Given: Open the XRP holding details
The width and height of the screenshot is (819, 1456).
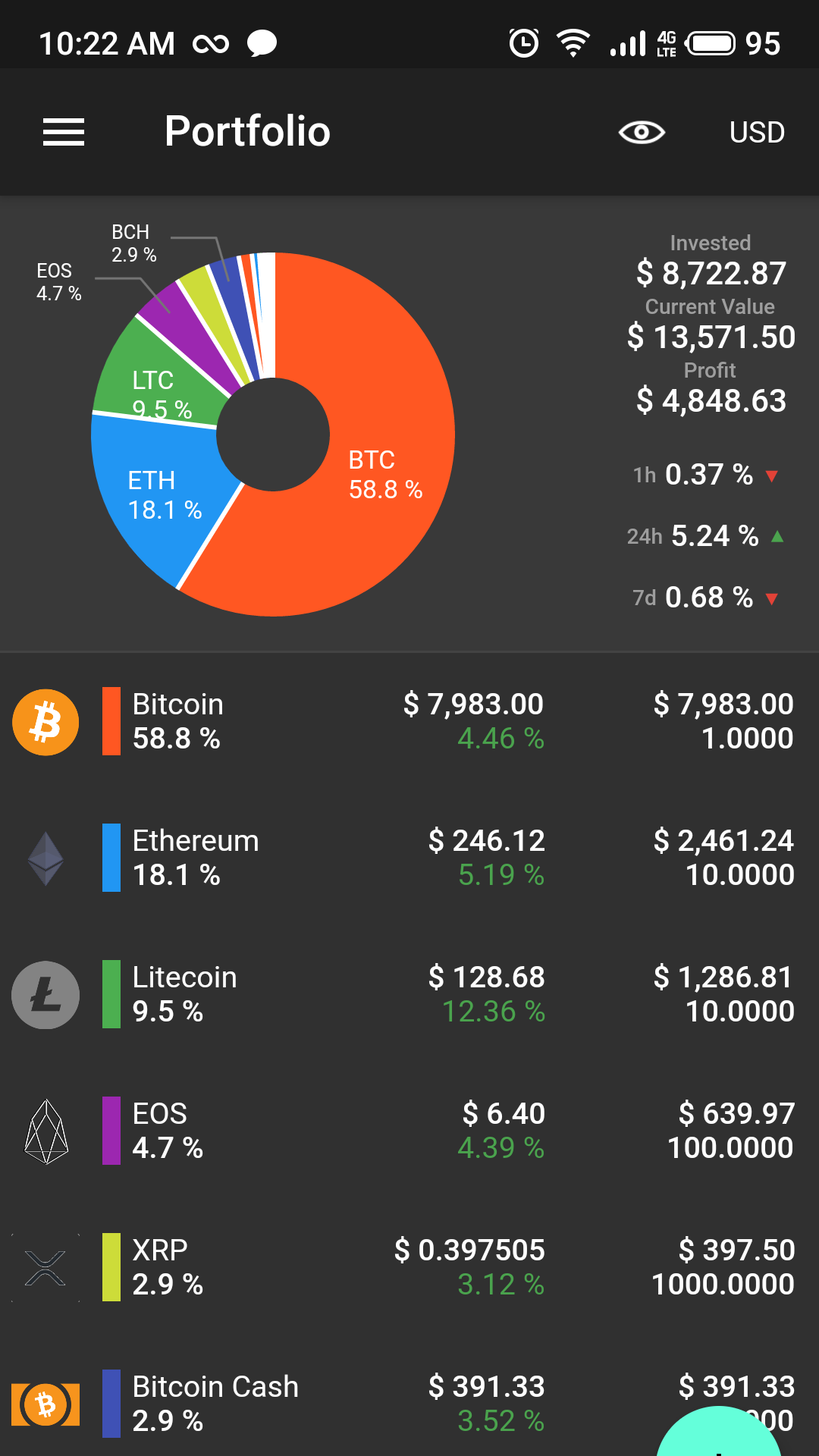Looking at the screenshot, I should point(409,1267).
